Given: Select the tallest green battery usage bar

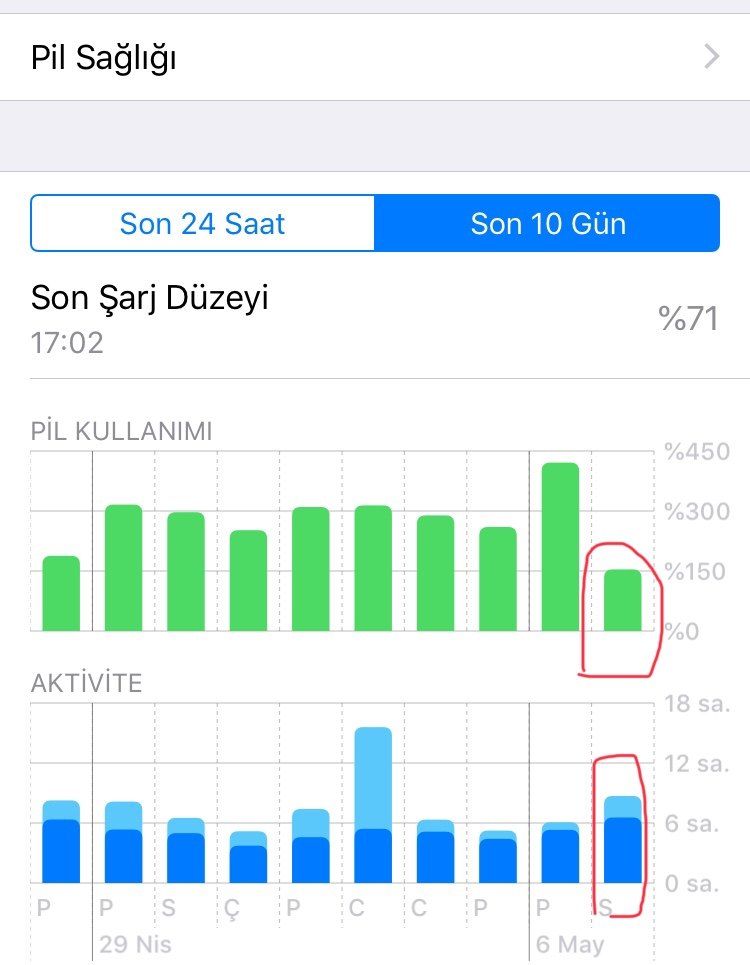Looking at the screenshot, I should [x=560, y=546].
